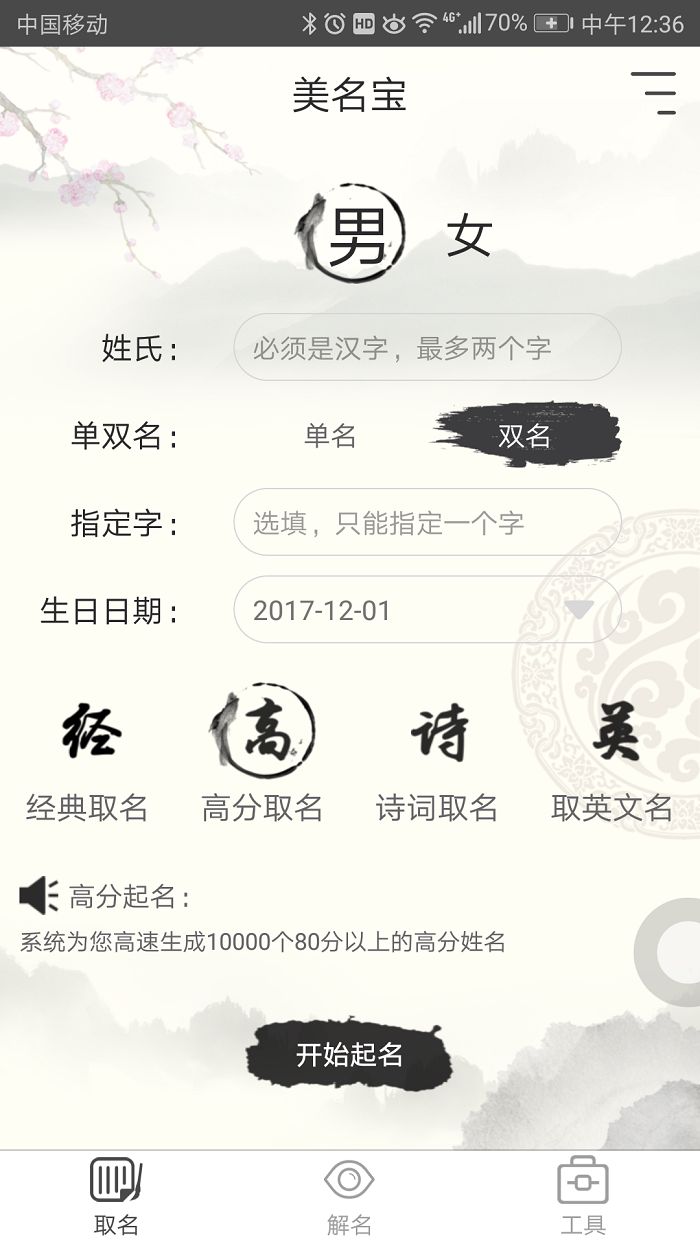This screenshot has height=1244, width=700.
Task: Select 女 (female) gender
Action: (469, 236)
